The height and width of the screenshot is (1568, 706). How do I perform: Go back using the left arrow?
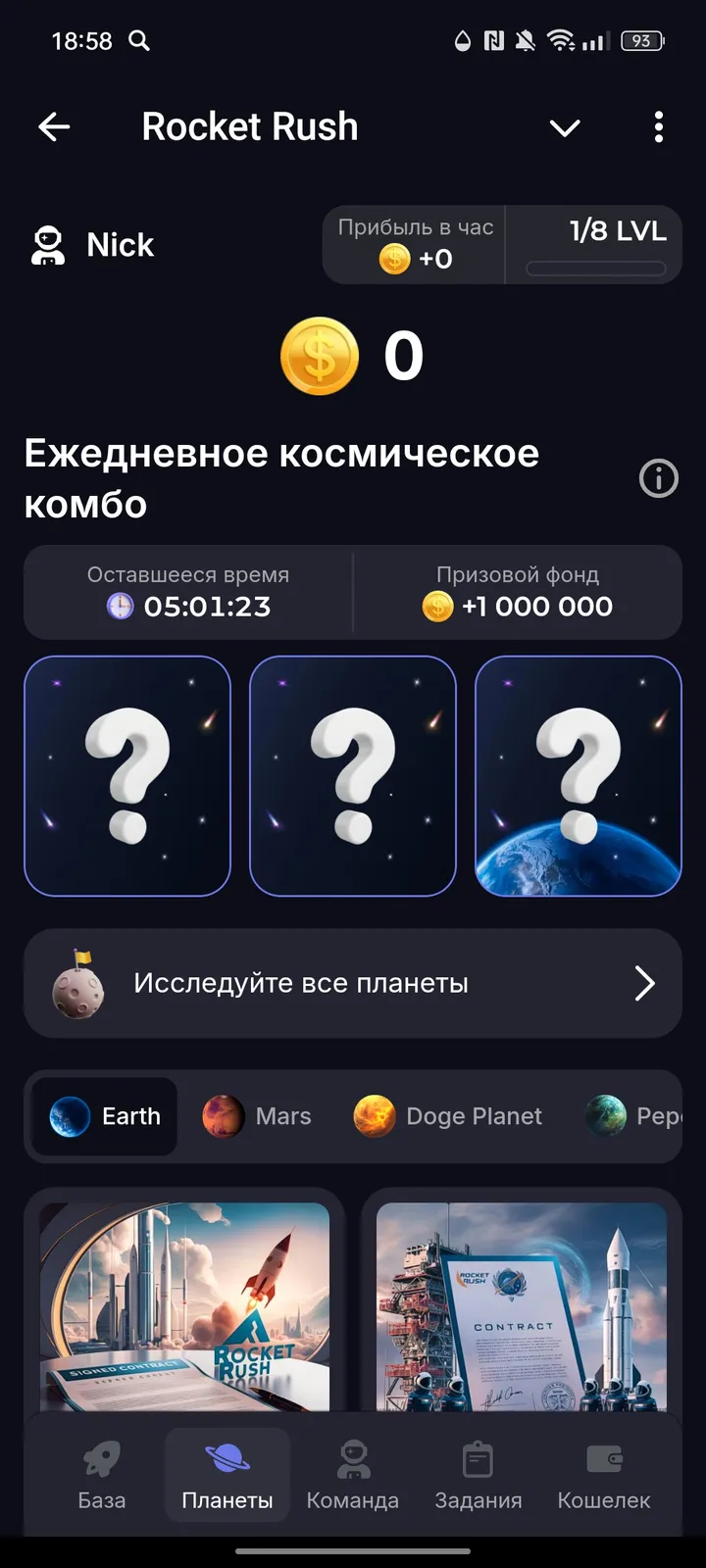point(54,126)
